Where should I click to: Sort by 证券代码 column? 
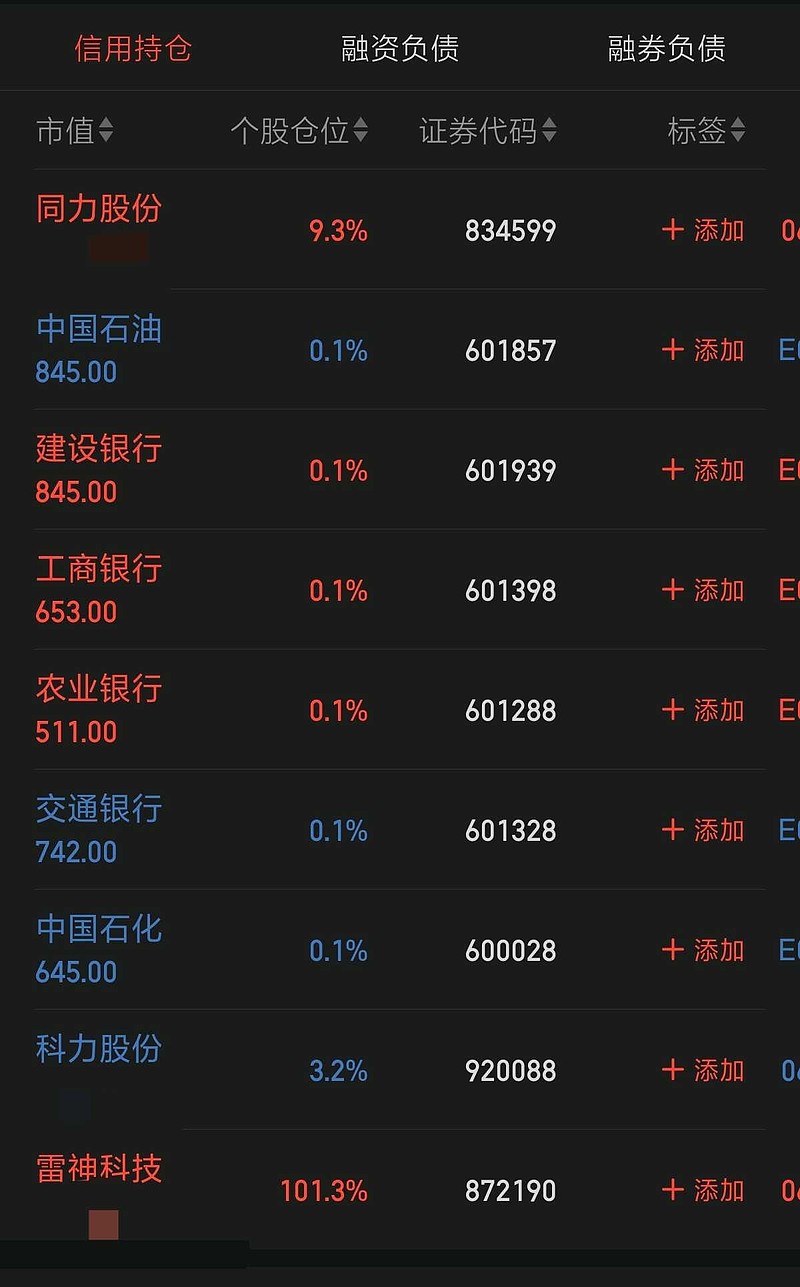[488, 132]
